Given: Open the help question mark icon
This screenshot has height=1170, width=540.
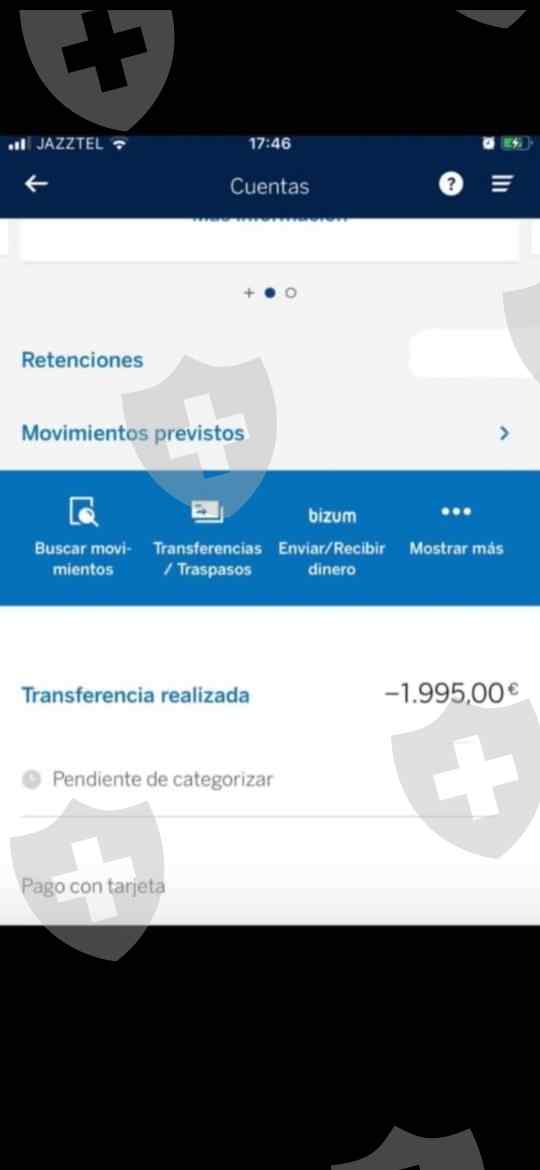Looking at the screenshot, I should pos(450,184).
